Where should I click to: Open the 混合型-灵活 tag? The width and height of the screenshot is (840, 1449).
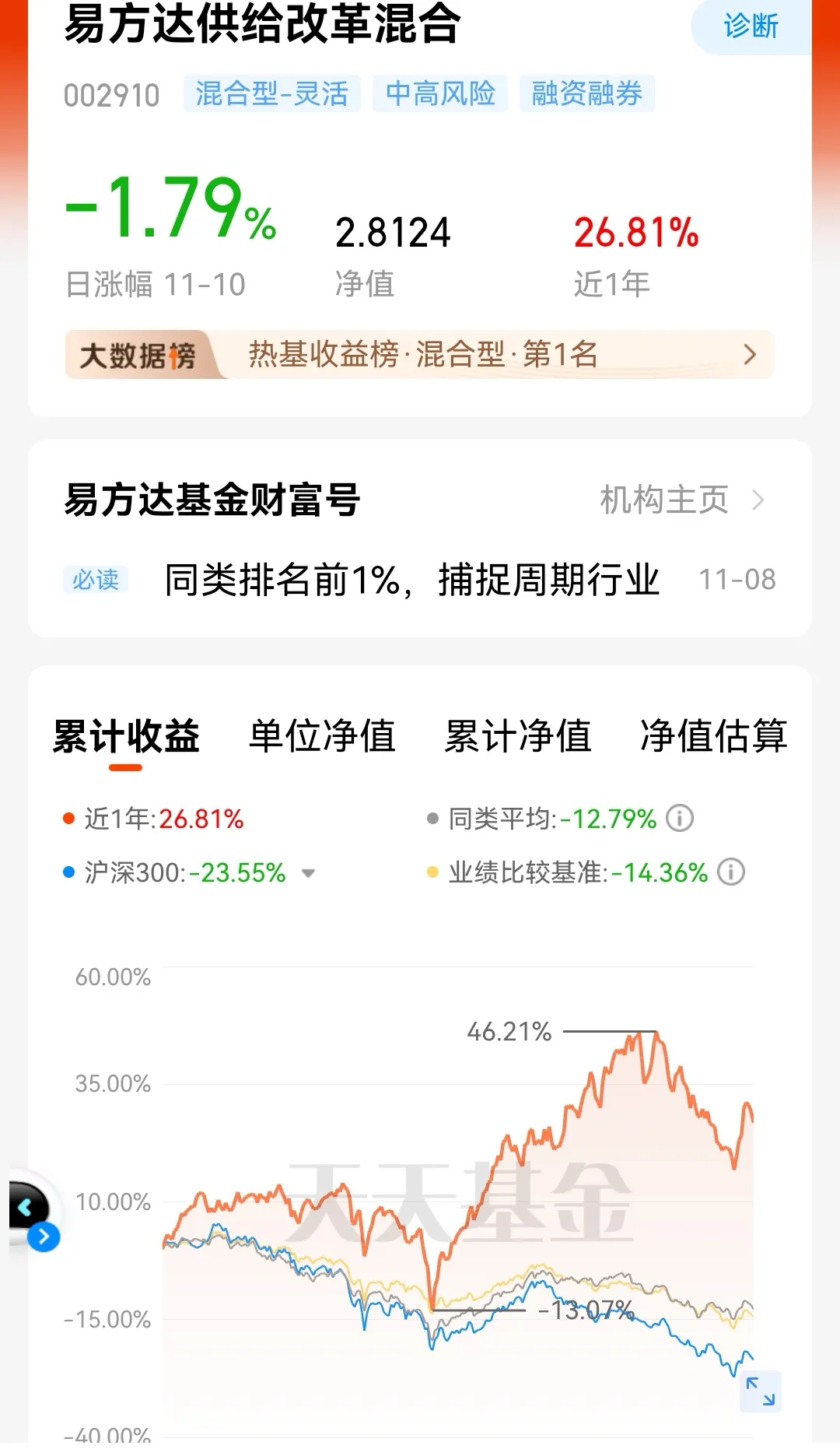tap(272, 94)
